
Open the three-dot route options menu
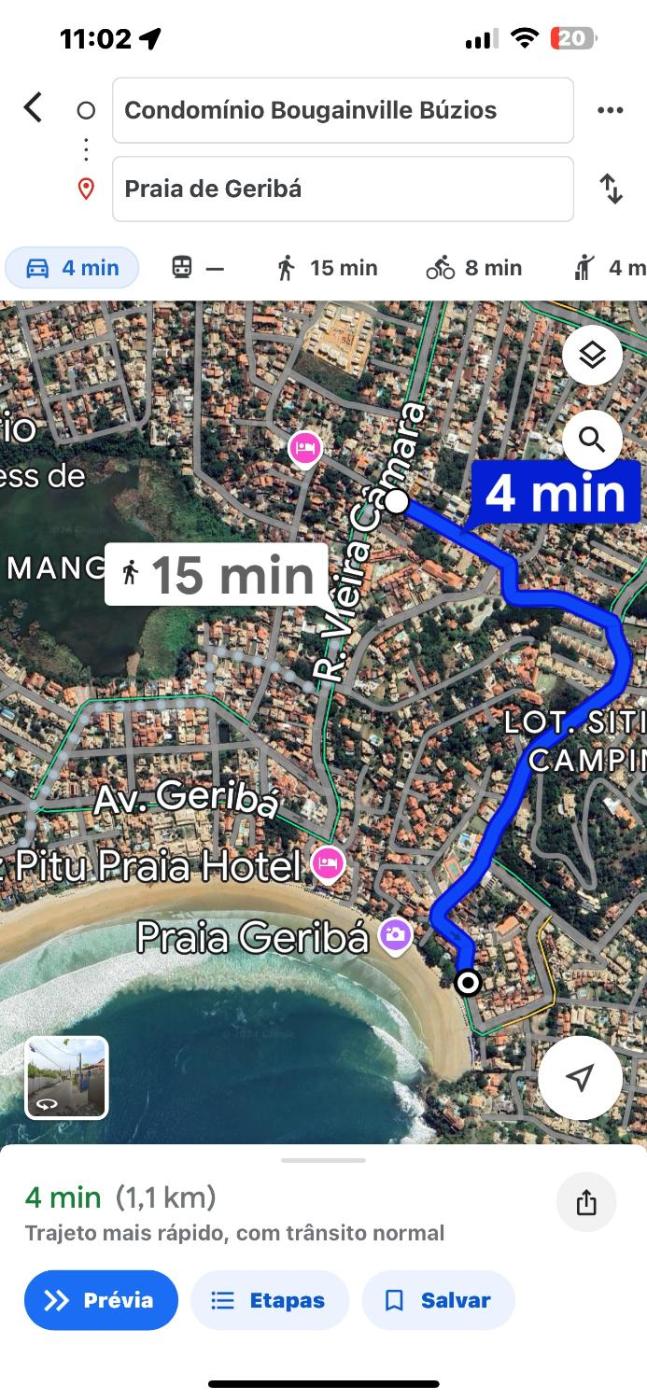tap(610, 110)
